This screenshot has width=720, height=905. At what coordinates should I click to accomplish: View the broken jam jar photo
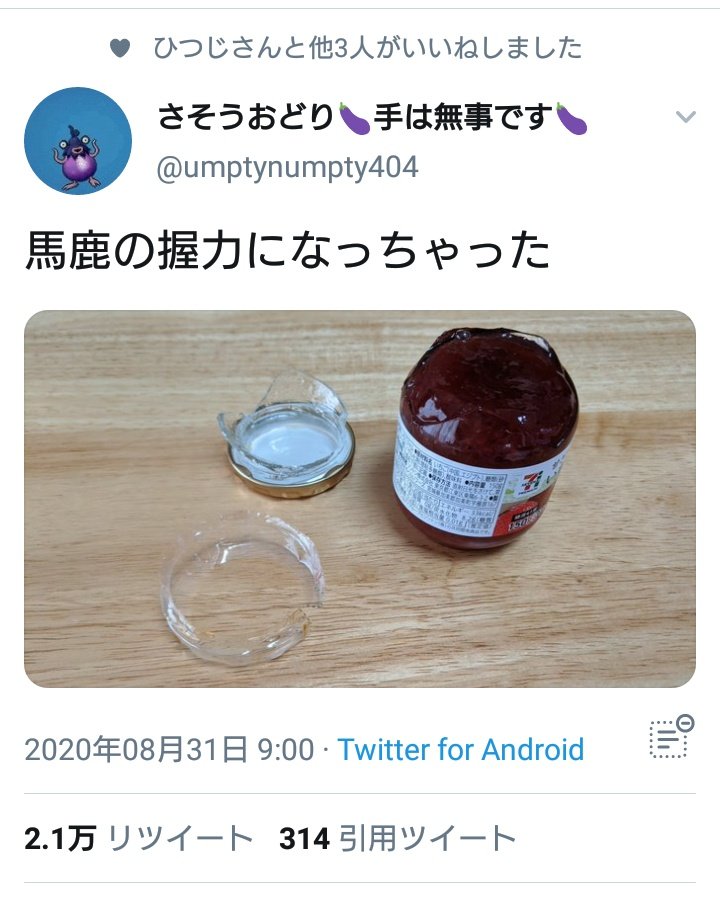359,498
